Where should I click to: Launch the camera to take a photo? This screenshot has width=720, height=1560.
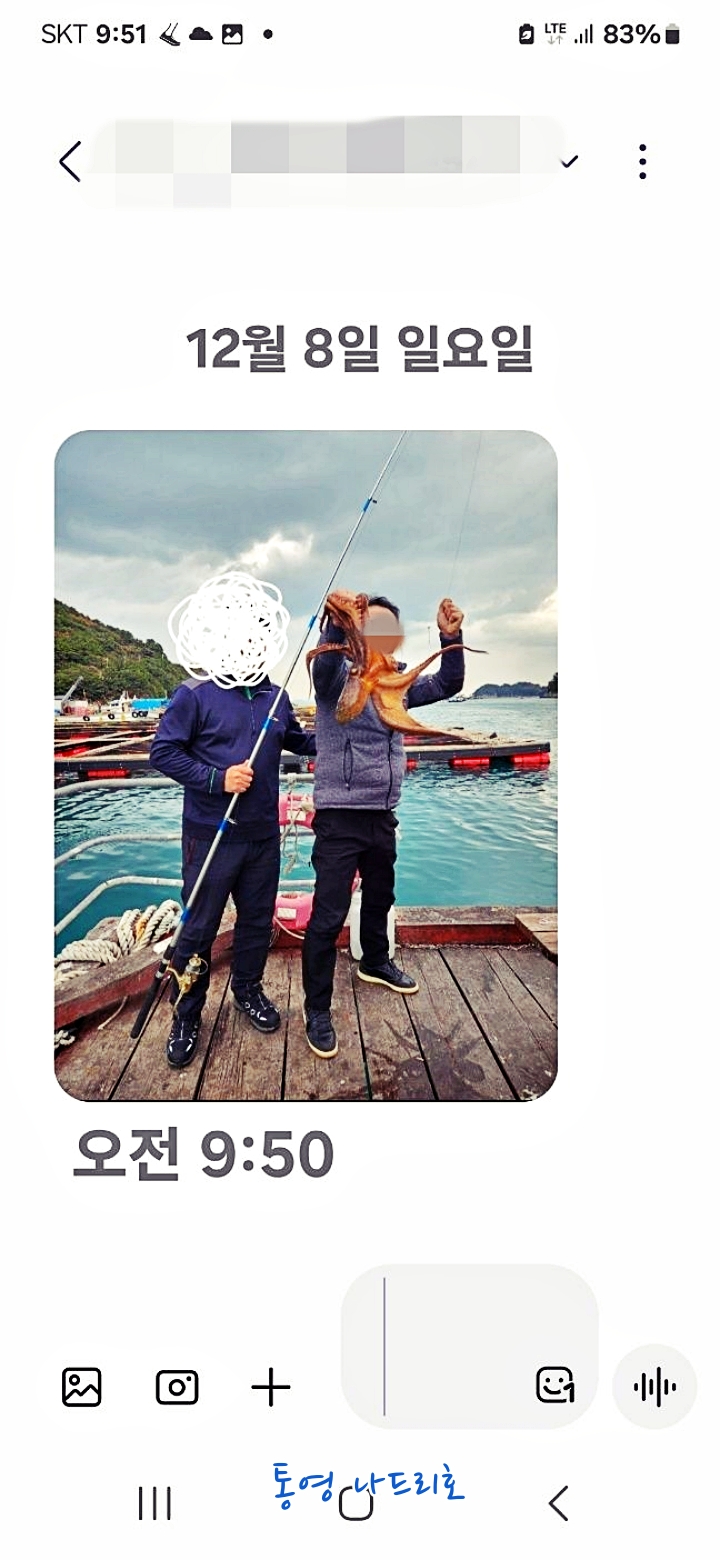(x=177, y=1387)
